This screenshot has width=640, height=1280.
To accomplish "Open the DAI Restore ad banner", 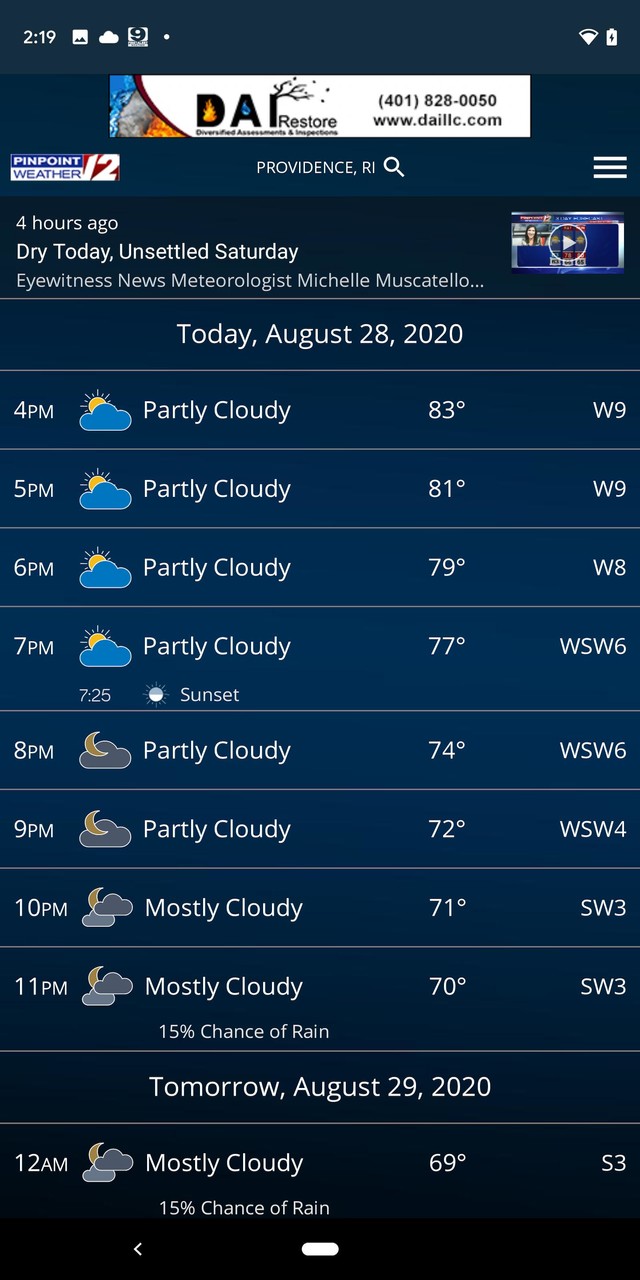I will point(320,106).
